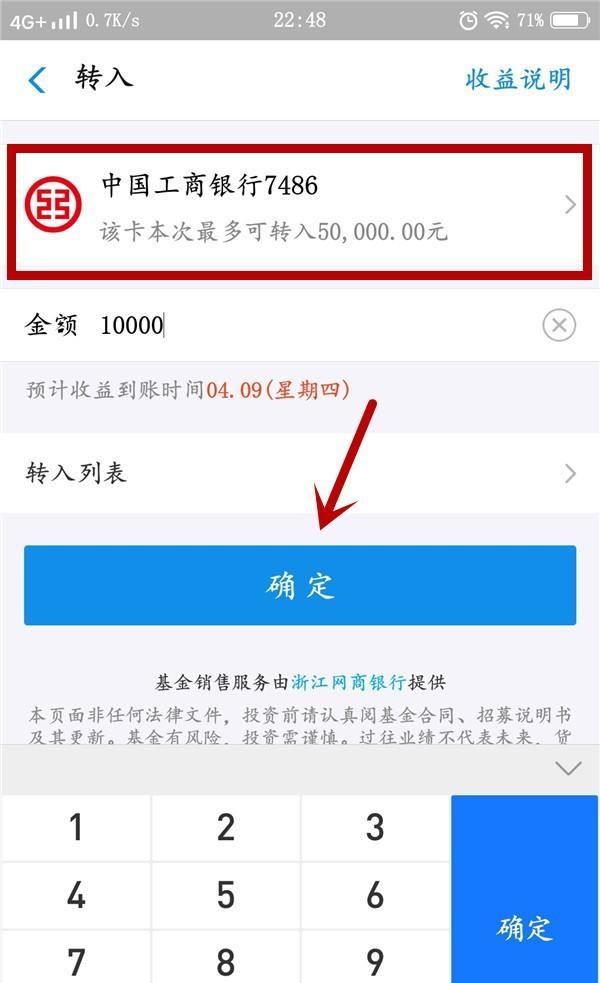
Task: Collapse the numeric keypad
Action: [x=567, y=769]
